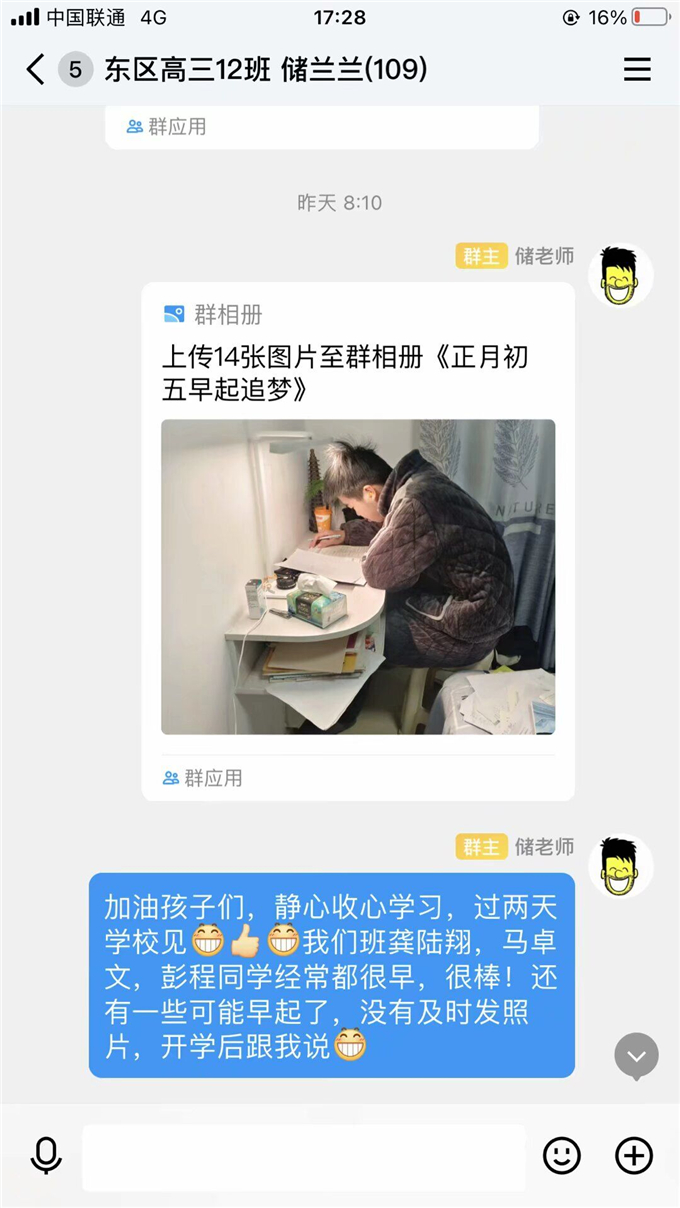Jump to latest messages with down arrow
This screenshot has height=1208, width=680.
[x=636, y=1056]
